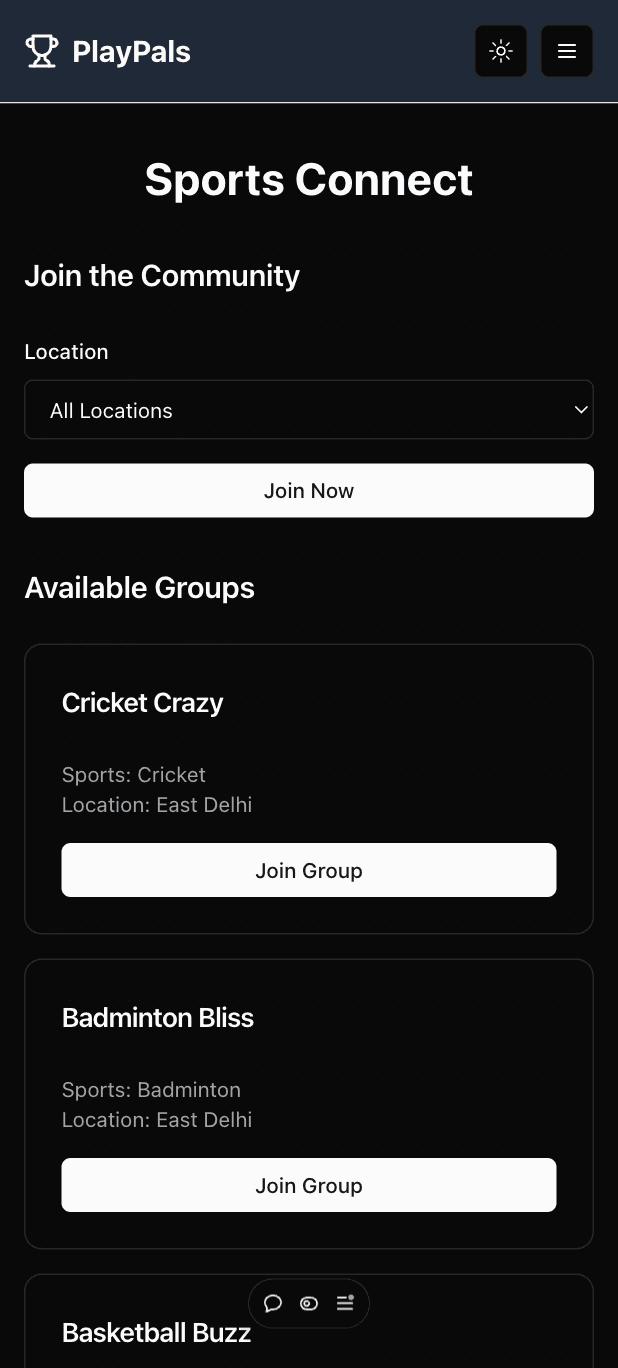
Task: Open the chat bubble in floating toolbar
Action: pyautogui.click(x=273, y=1303)
